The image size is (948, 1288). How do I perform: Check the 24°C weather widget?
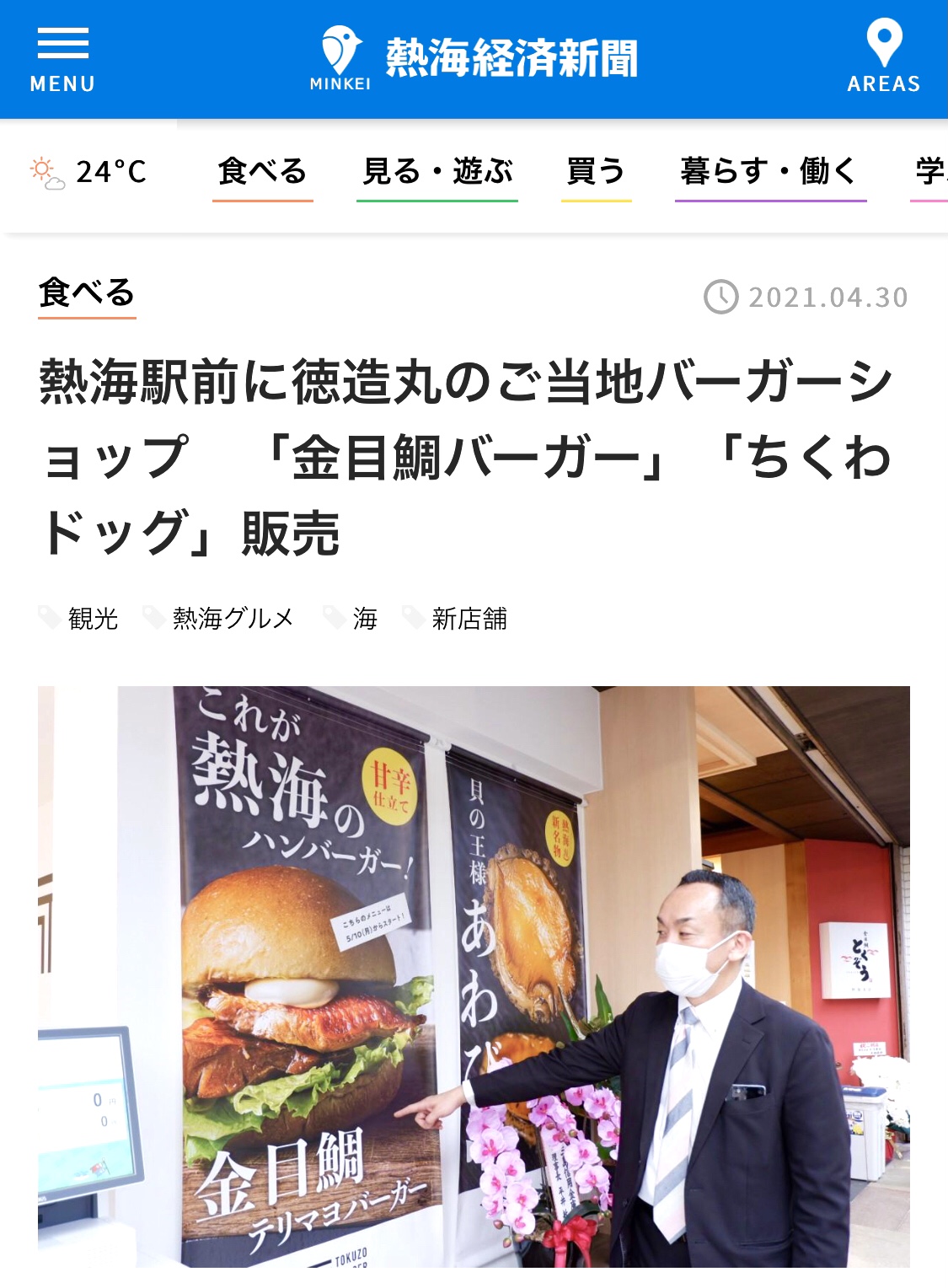point(88,172)
